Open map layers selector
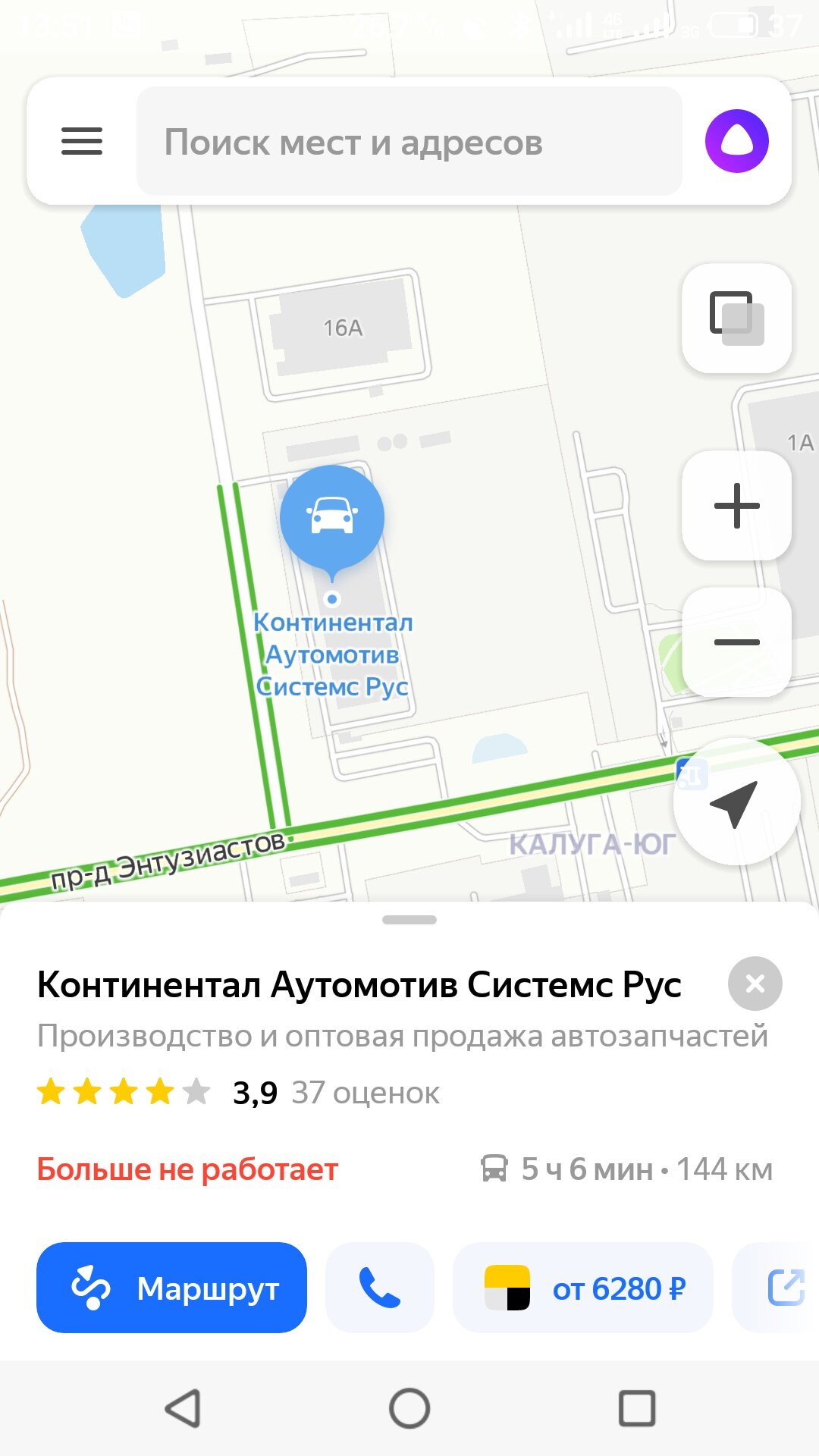This screenshot has width=819, height=1456. tap(737, 318)
